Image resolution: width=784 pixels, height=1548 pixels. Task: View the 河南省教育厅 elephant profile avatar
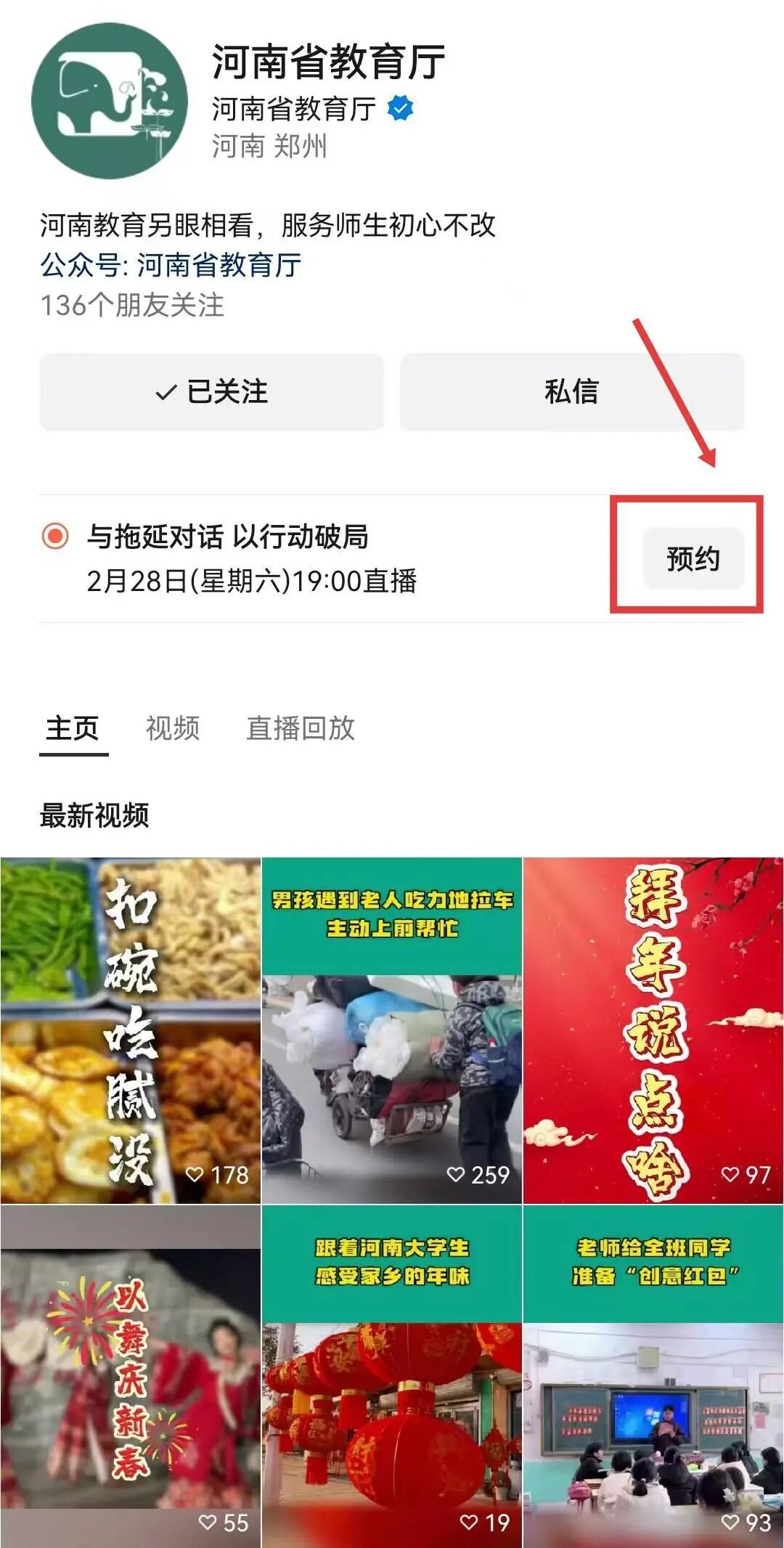(109, 101)
